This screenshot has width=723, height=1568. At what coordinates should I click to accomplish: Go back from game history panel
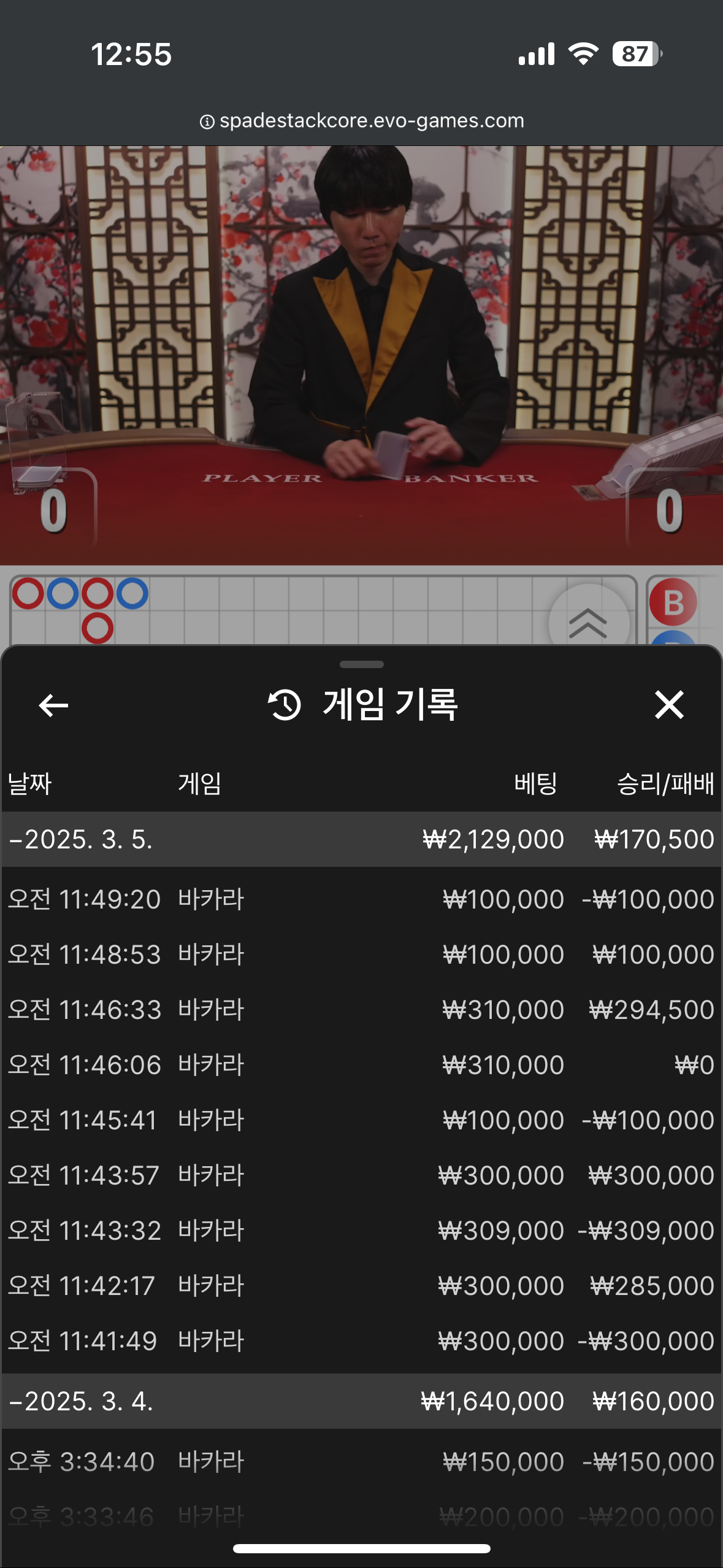(54, 705)
